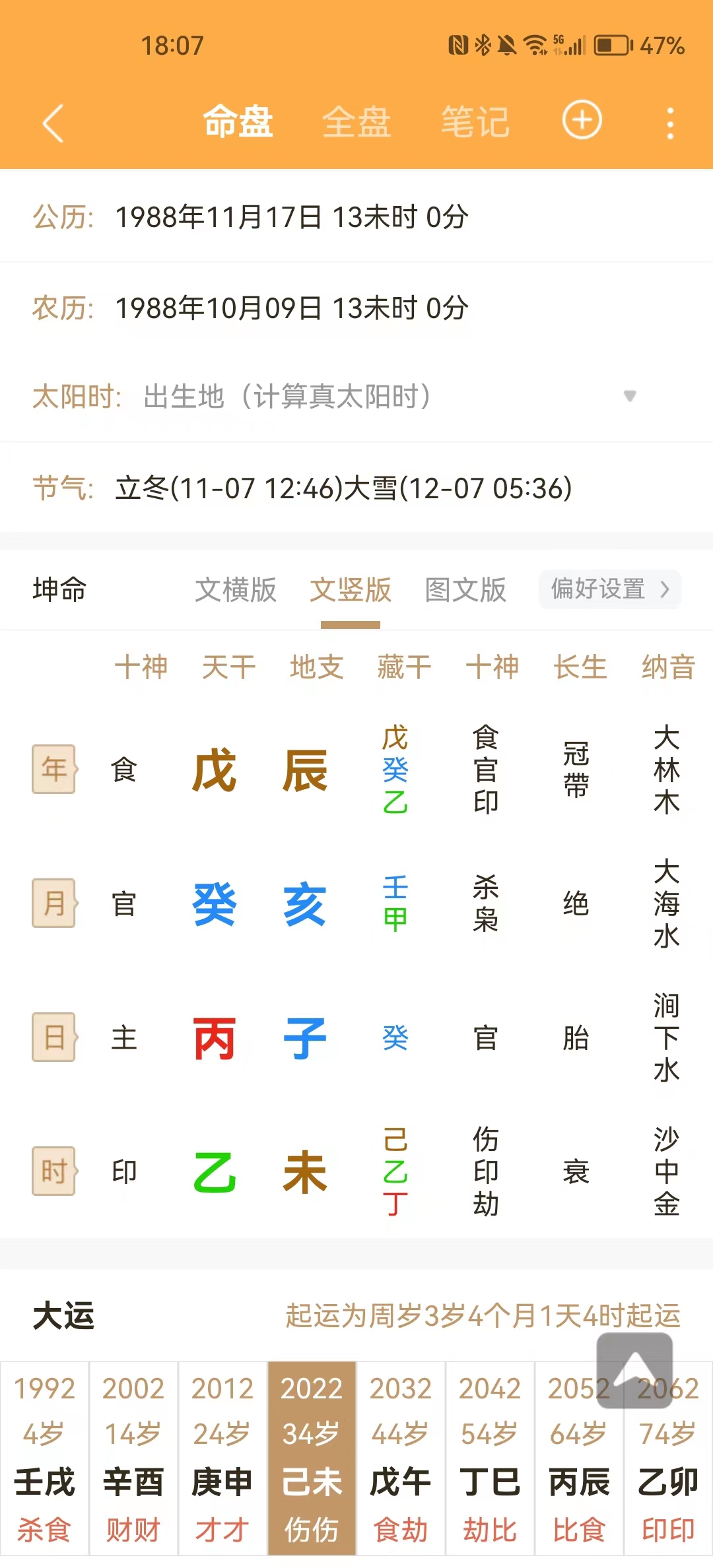
Task: Tap the circled plus add icon
Action: 582,121
